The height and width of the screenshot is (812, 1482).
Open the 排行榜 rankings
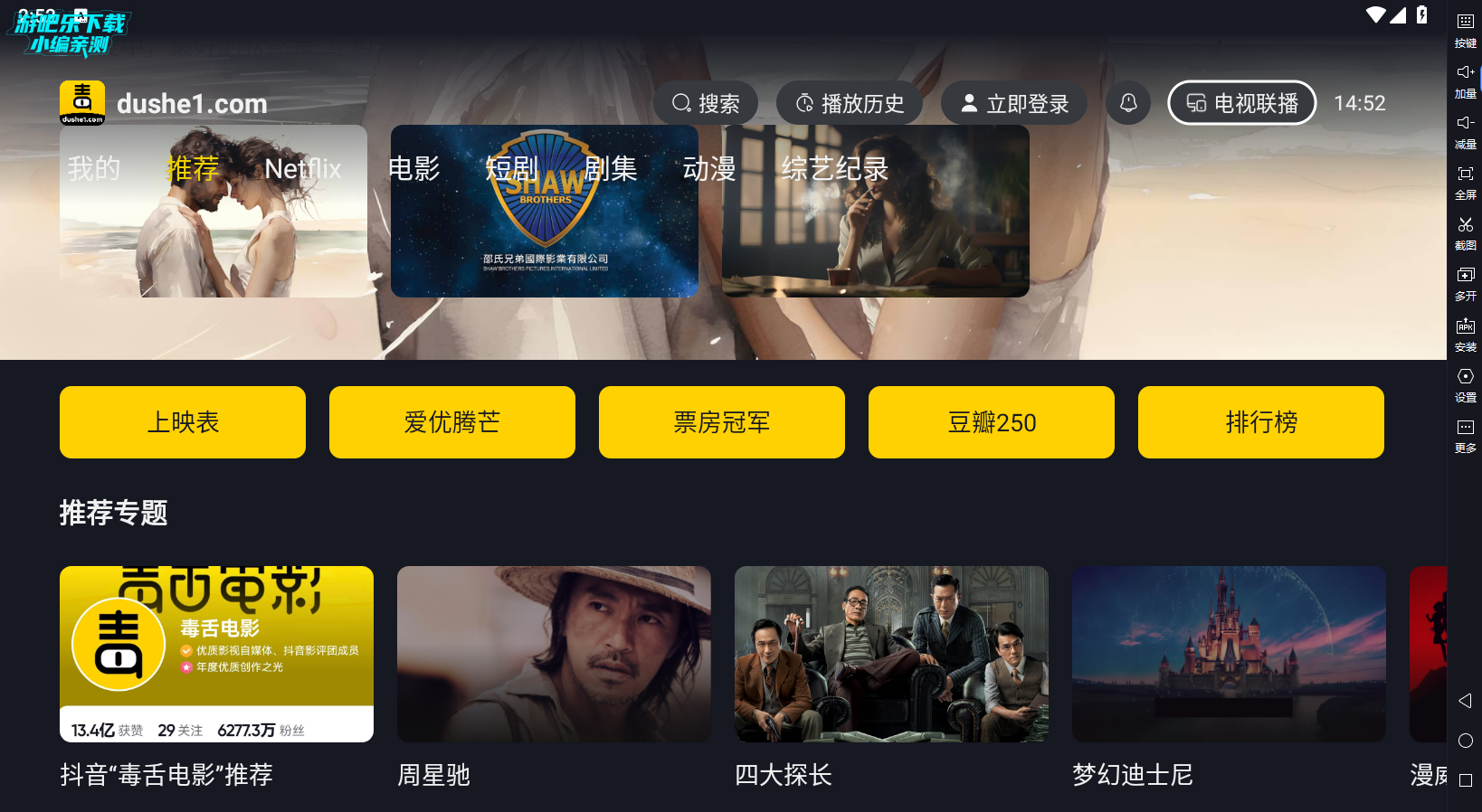point(1261,422)
